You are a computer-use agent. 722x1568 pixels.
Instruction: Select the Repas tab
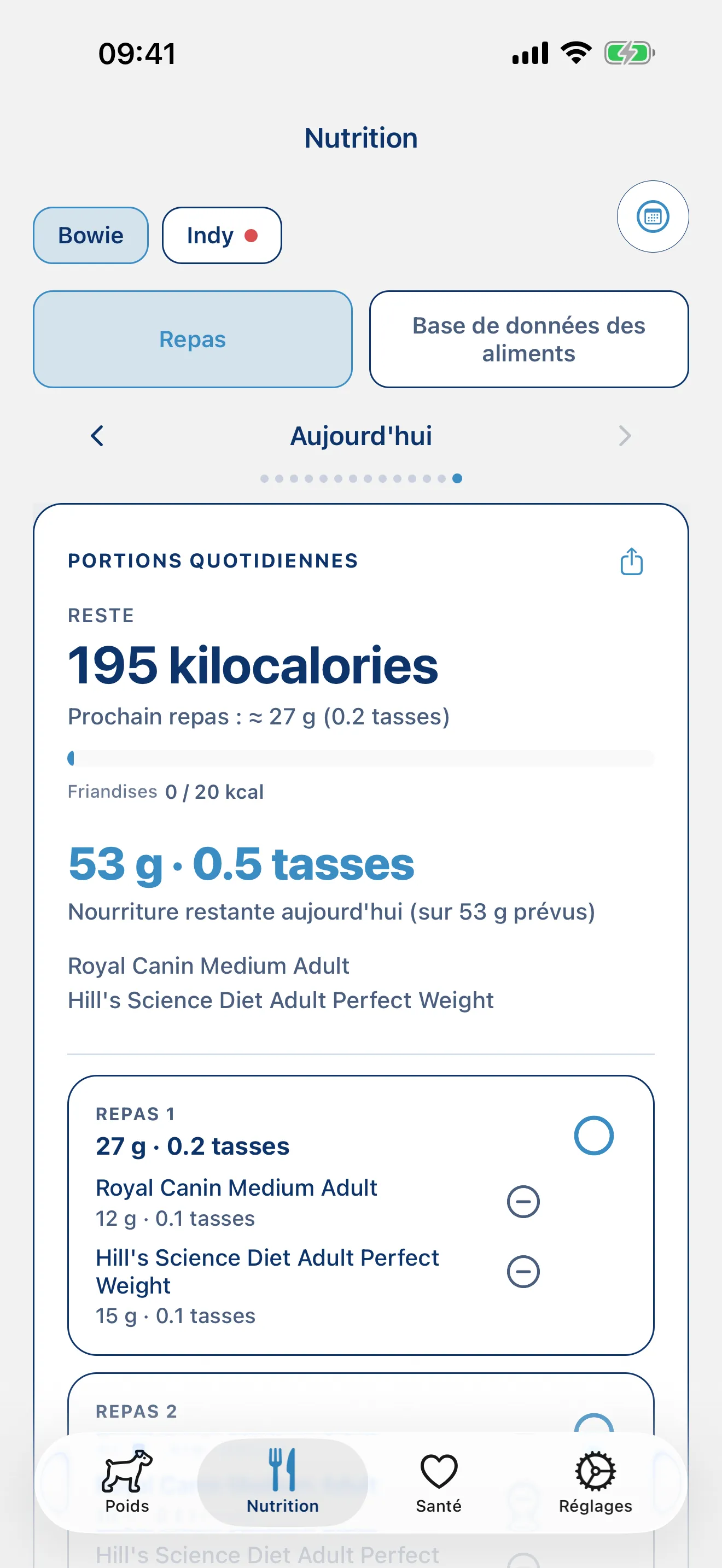tap(193, 339)
